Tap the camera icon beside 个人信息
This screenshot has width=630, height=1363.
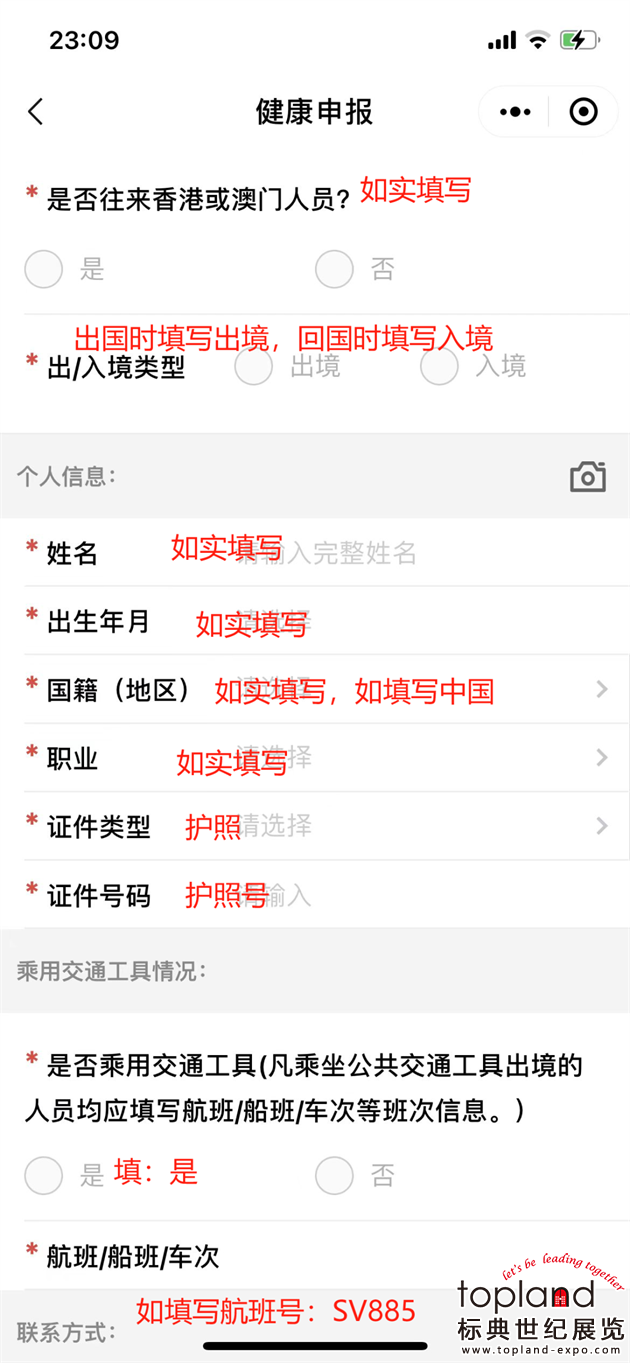point(587,476)
